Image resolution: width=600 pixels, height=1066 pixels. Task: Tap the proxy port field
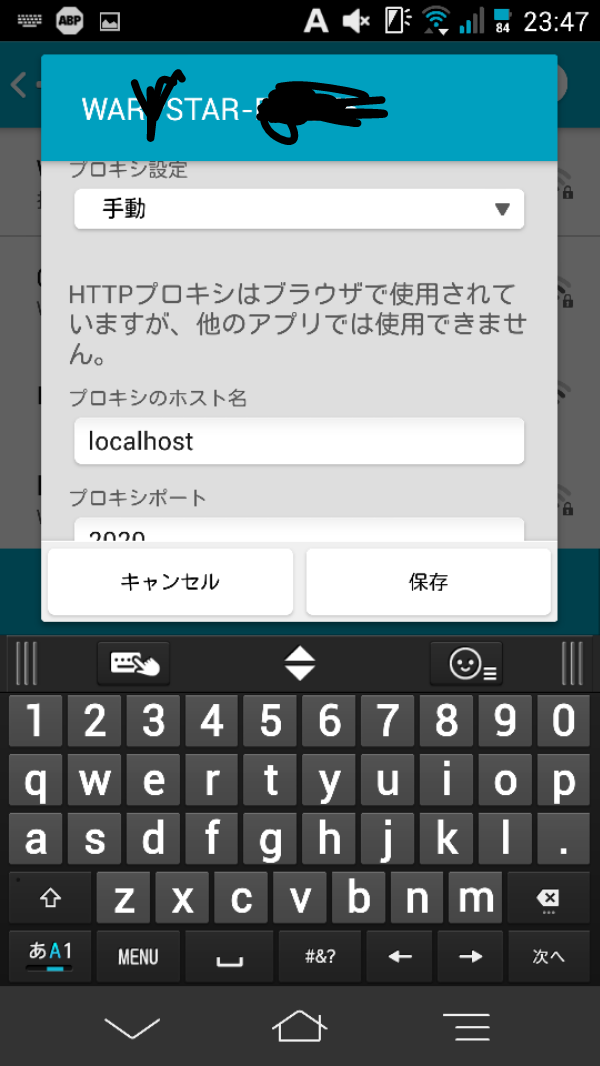pos(299,530)
